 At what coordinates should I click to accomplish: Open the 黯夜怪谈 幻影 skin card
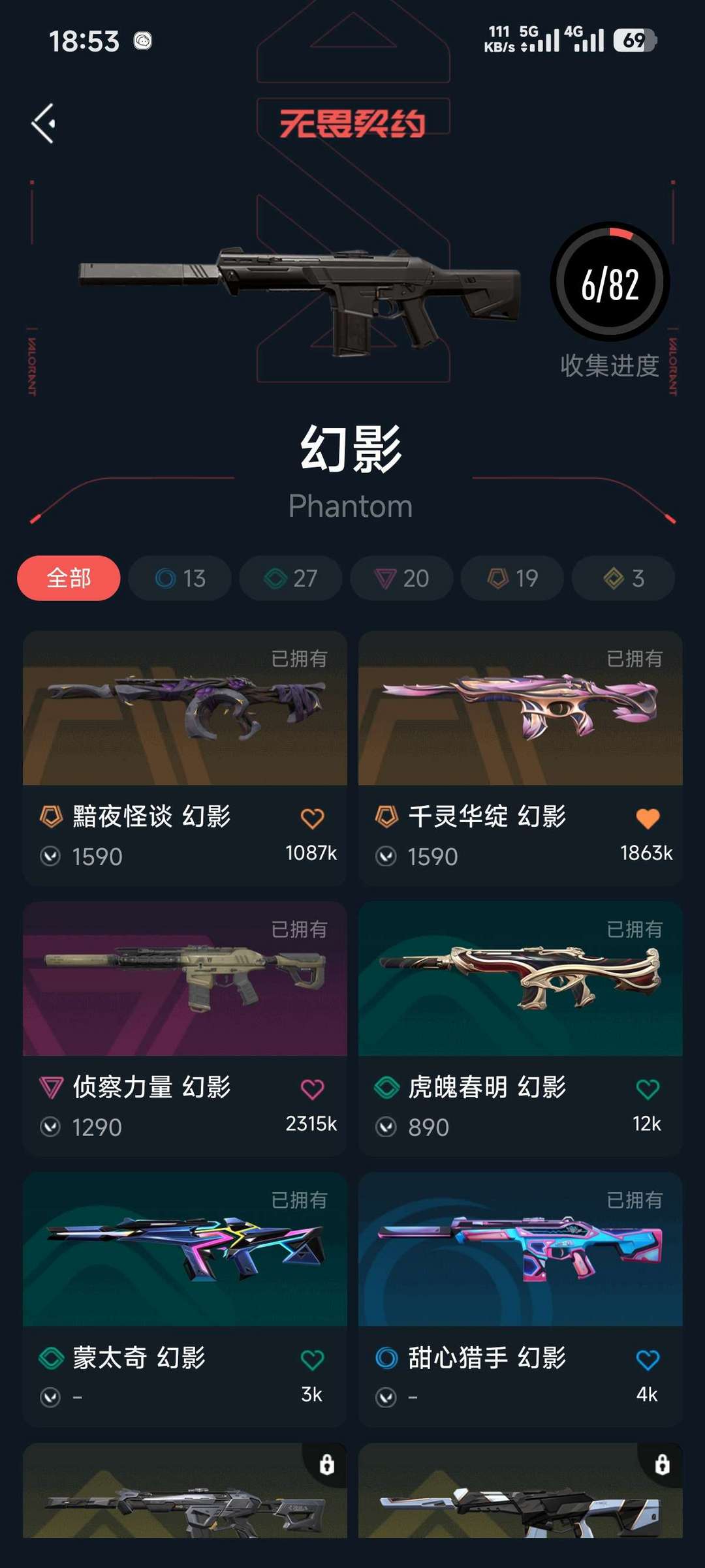pos(185,758)
